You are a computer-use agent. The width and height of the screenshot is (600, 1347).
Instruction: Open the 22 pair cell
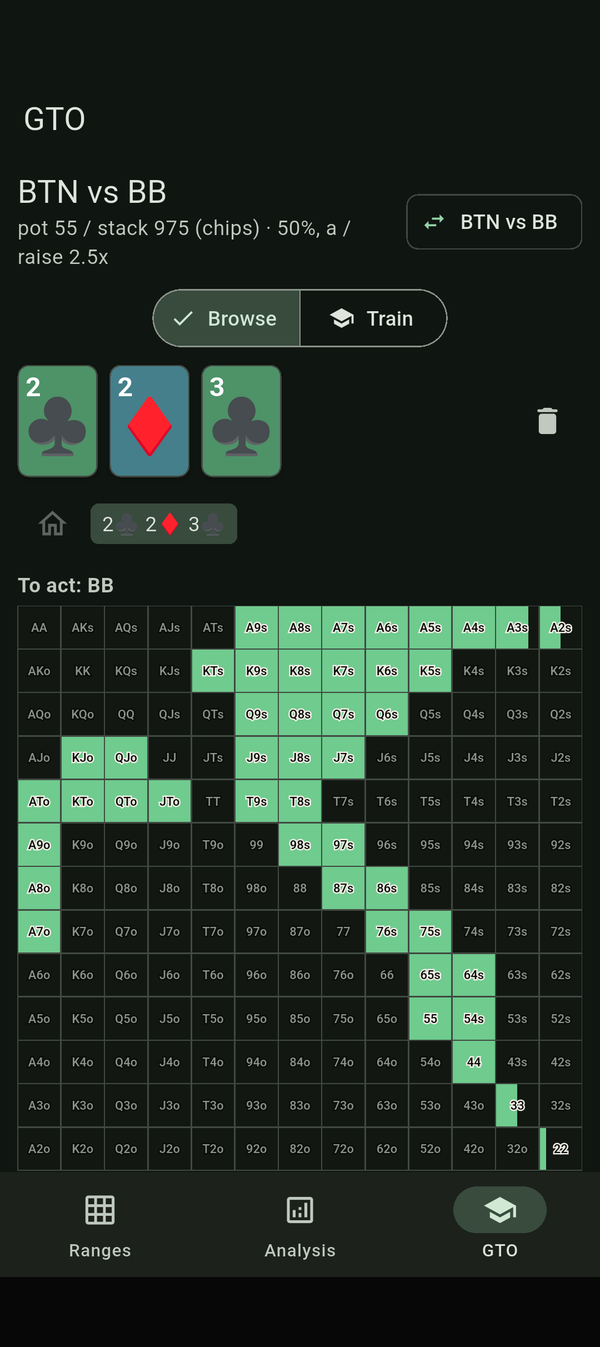(561, 1149)
